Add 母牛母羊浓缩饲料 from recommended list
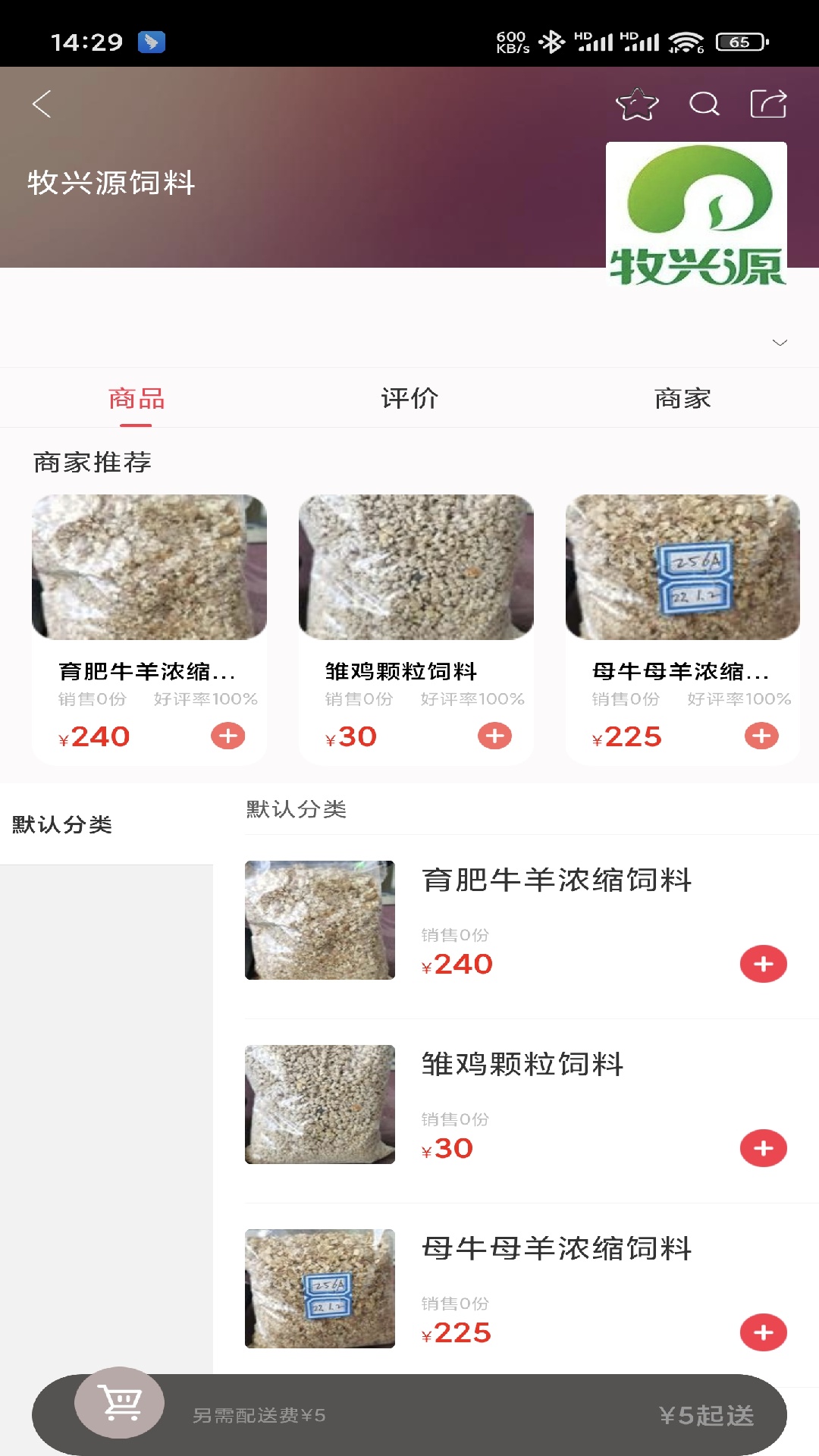The width and height of the screenshot is (819, 1456). pyautogui.click(x=762, y=736)
